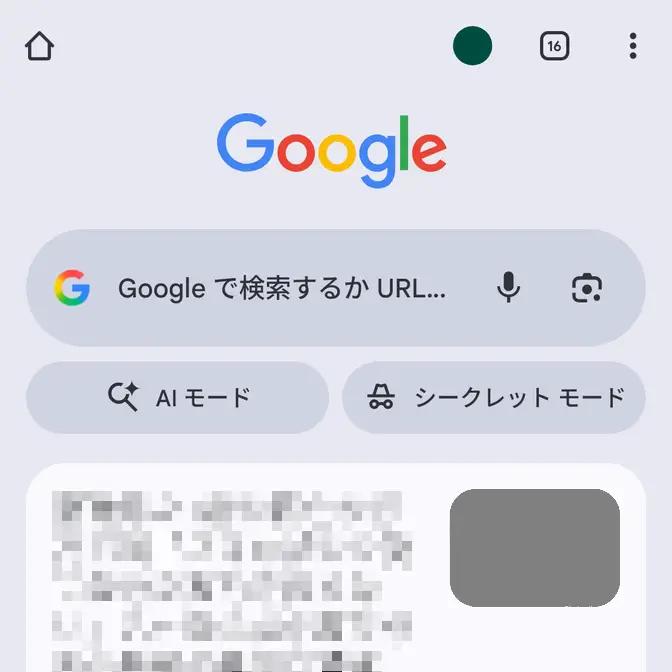Image resolution: width=672 pixels, height=672 pixels.
Task: Launch AI モード
Action: [178, 398]
